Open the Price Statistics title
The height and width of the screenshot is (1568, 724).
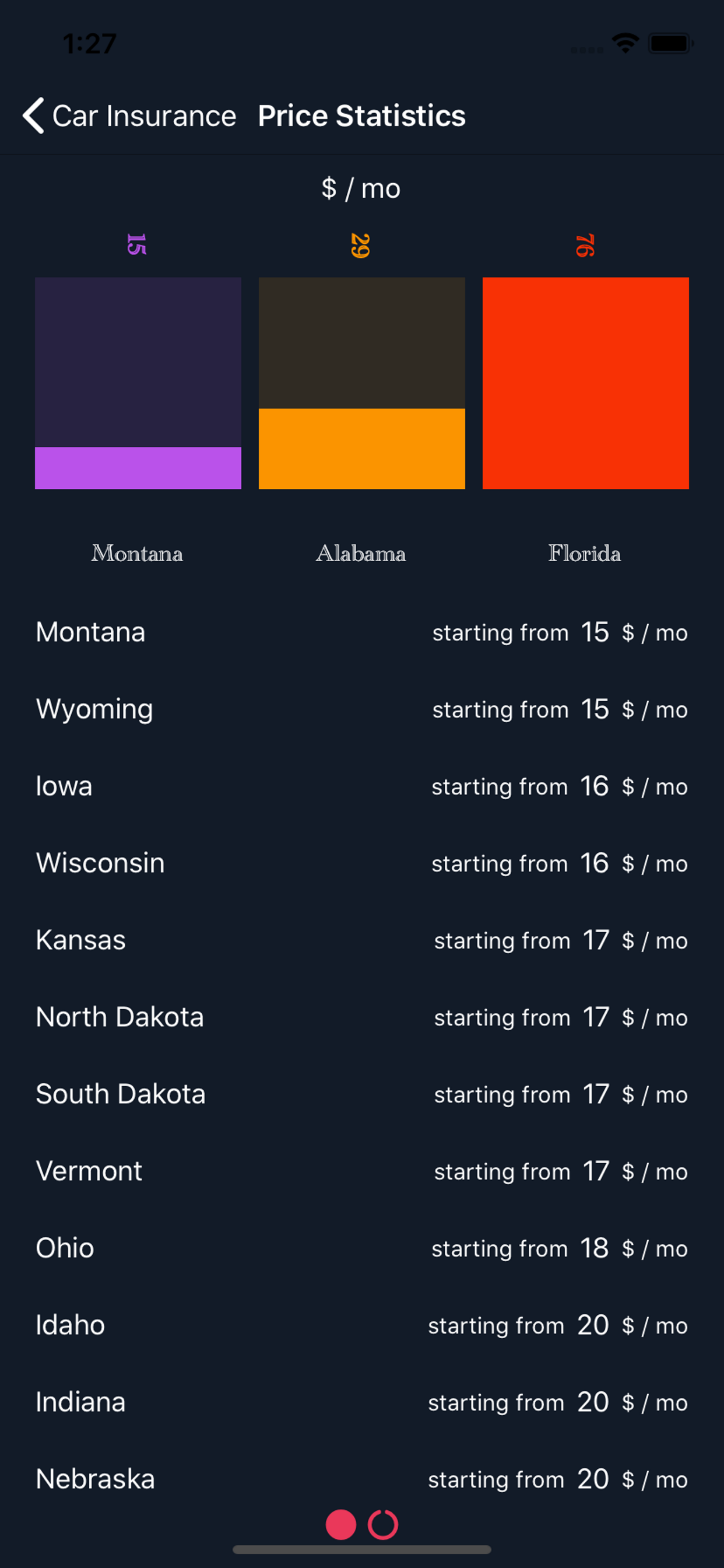361,116
